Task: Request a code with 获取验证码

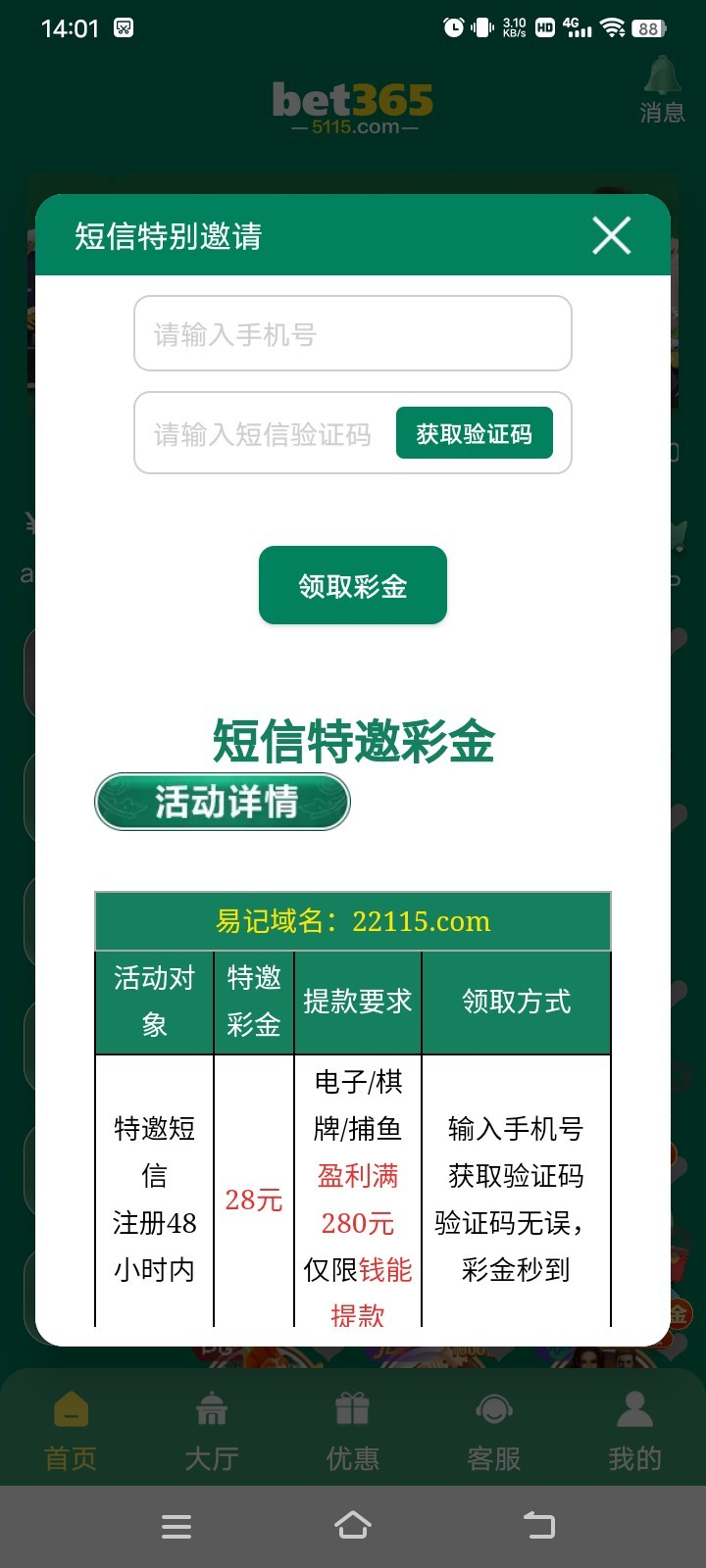Action: (474, 434)
